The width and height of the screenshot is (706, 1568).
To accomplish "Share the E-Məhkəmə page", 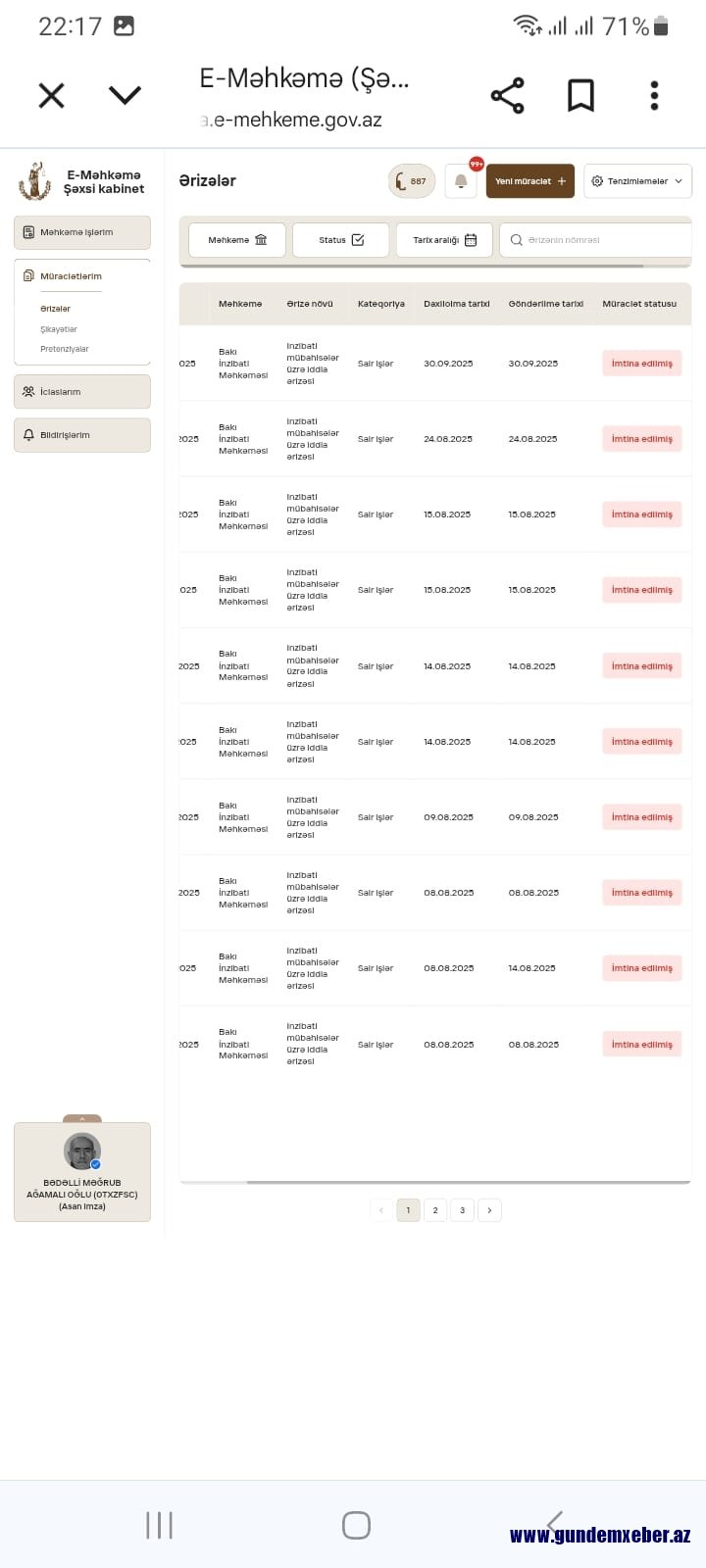I will (x=507, y=95).
